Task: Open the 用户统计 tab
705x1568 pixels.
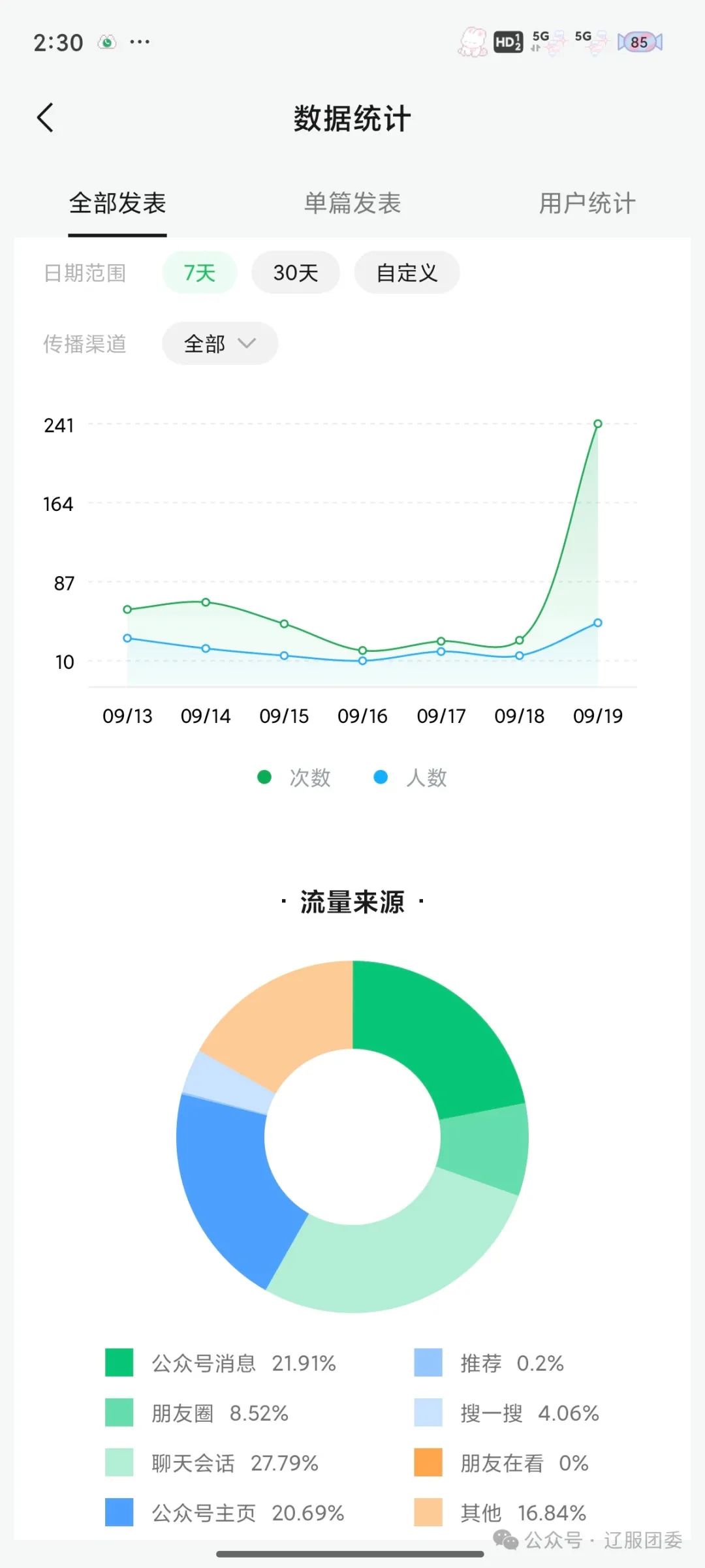Action: coord(586,204)
